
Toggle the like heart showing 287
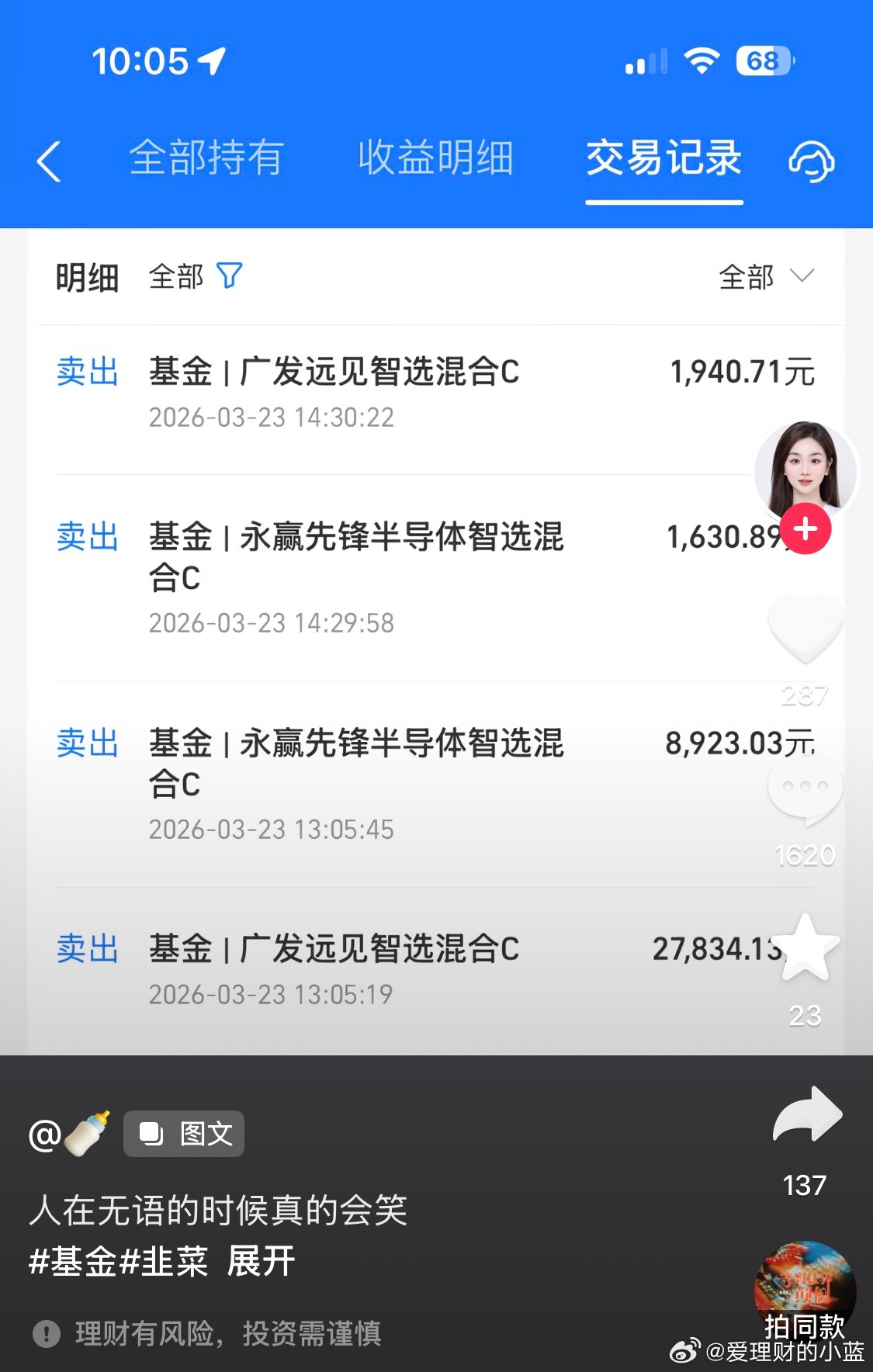click(x=805, y=626)
